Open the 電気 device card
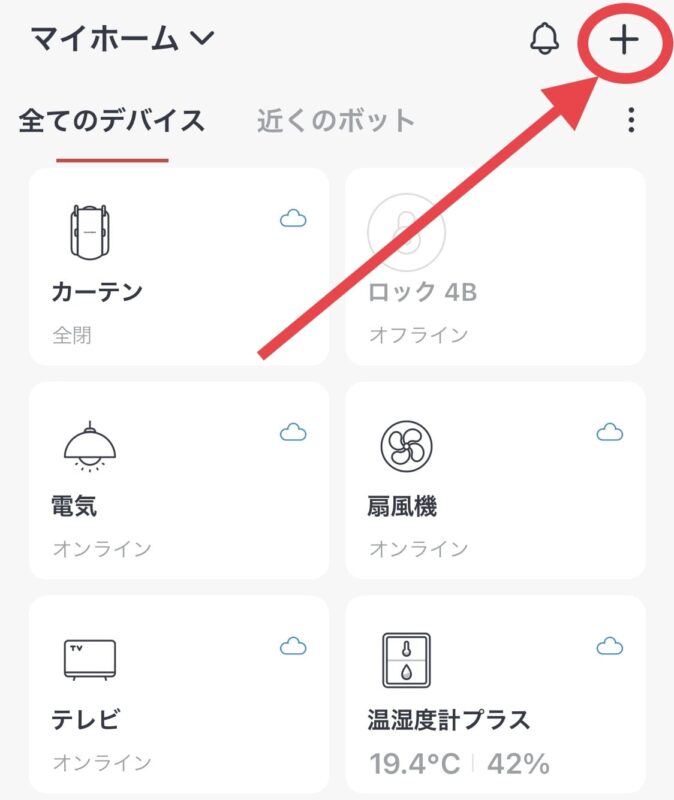 (179, 480)
